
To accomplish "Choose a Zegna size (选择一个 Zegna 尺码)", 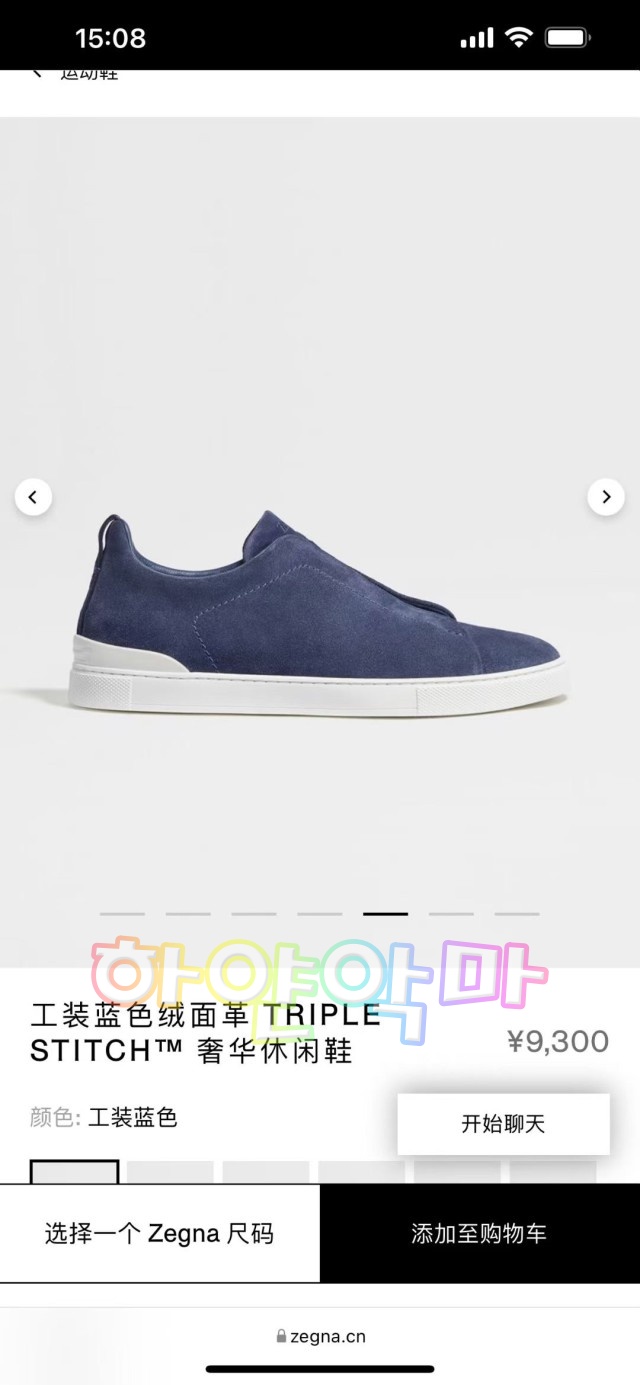I will point(159,1233).
